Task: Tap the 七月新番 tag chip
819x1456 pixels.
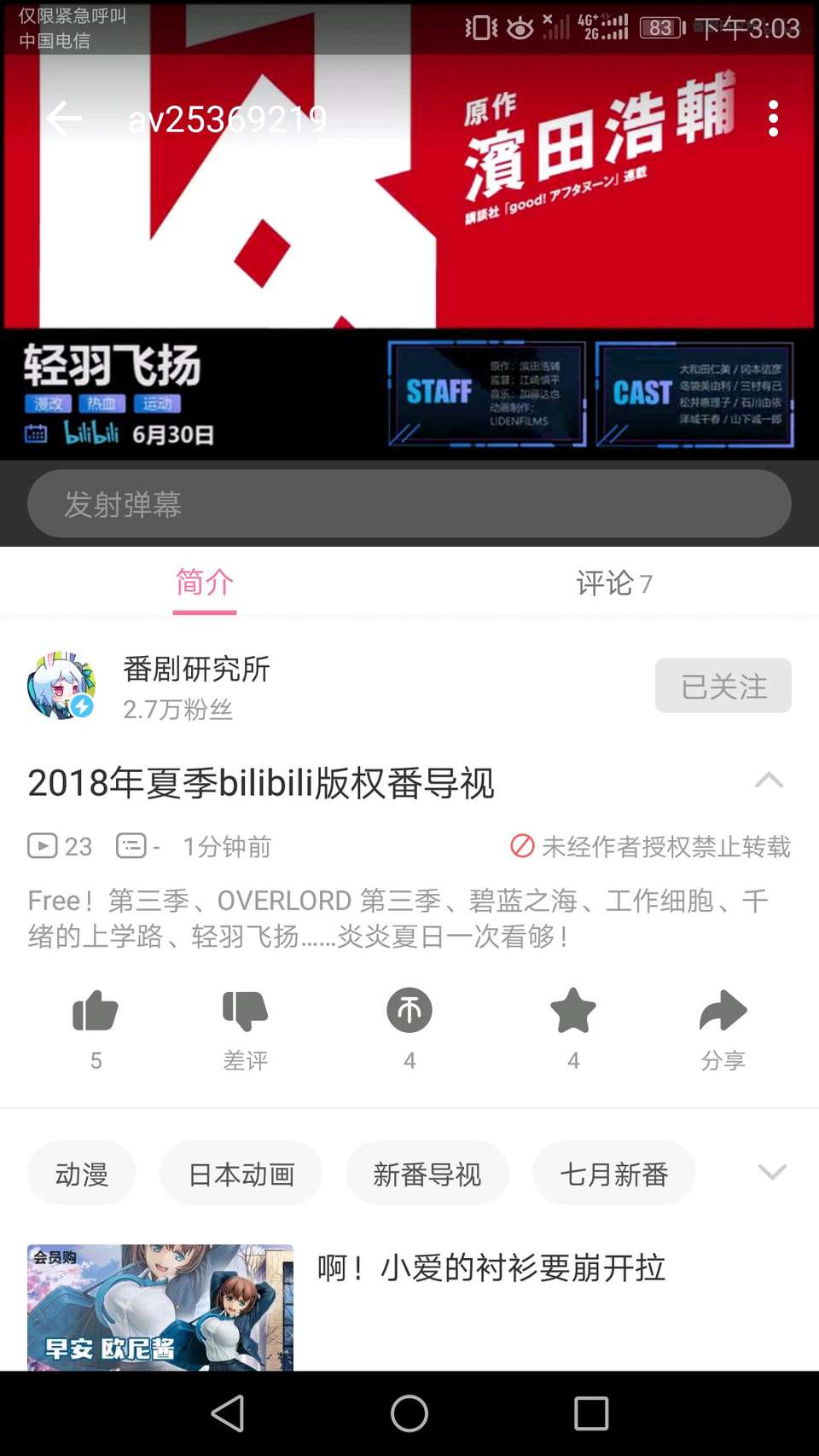Action: pos(614,1174)
